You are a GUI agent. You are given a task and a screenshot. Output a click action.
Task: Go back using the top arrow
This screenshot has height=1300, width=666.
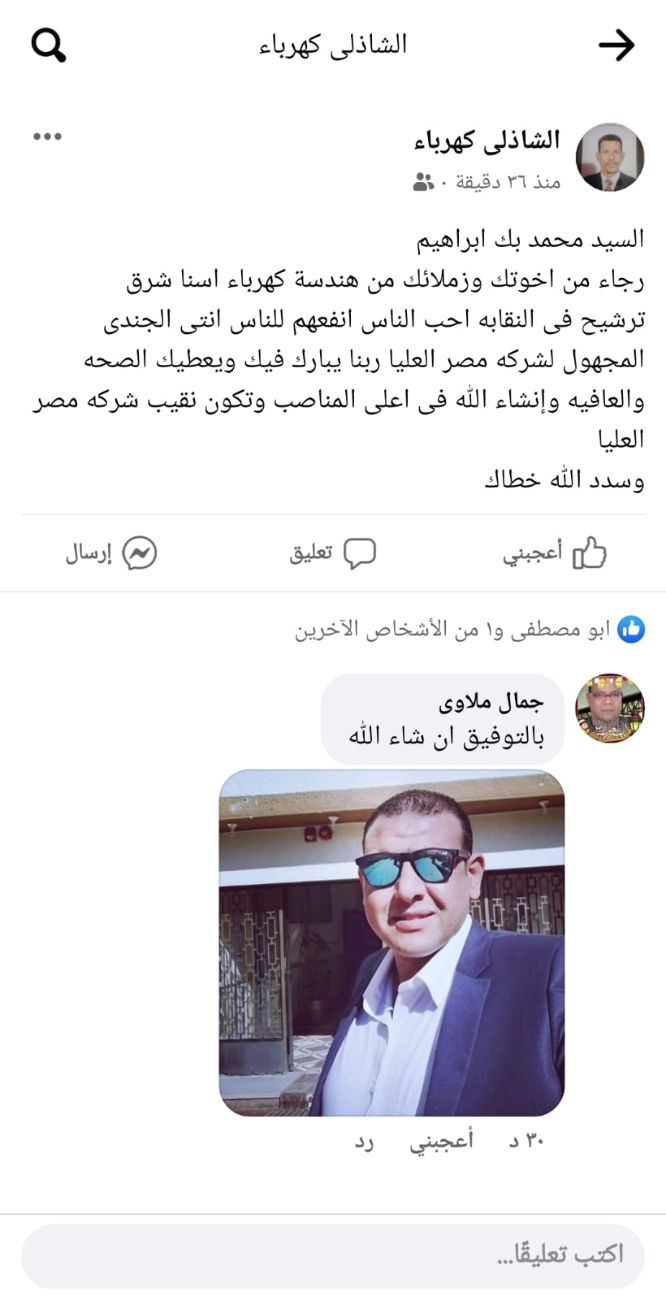(616, 45)
